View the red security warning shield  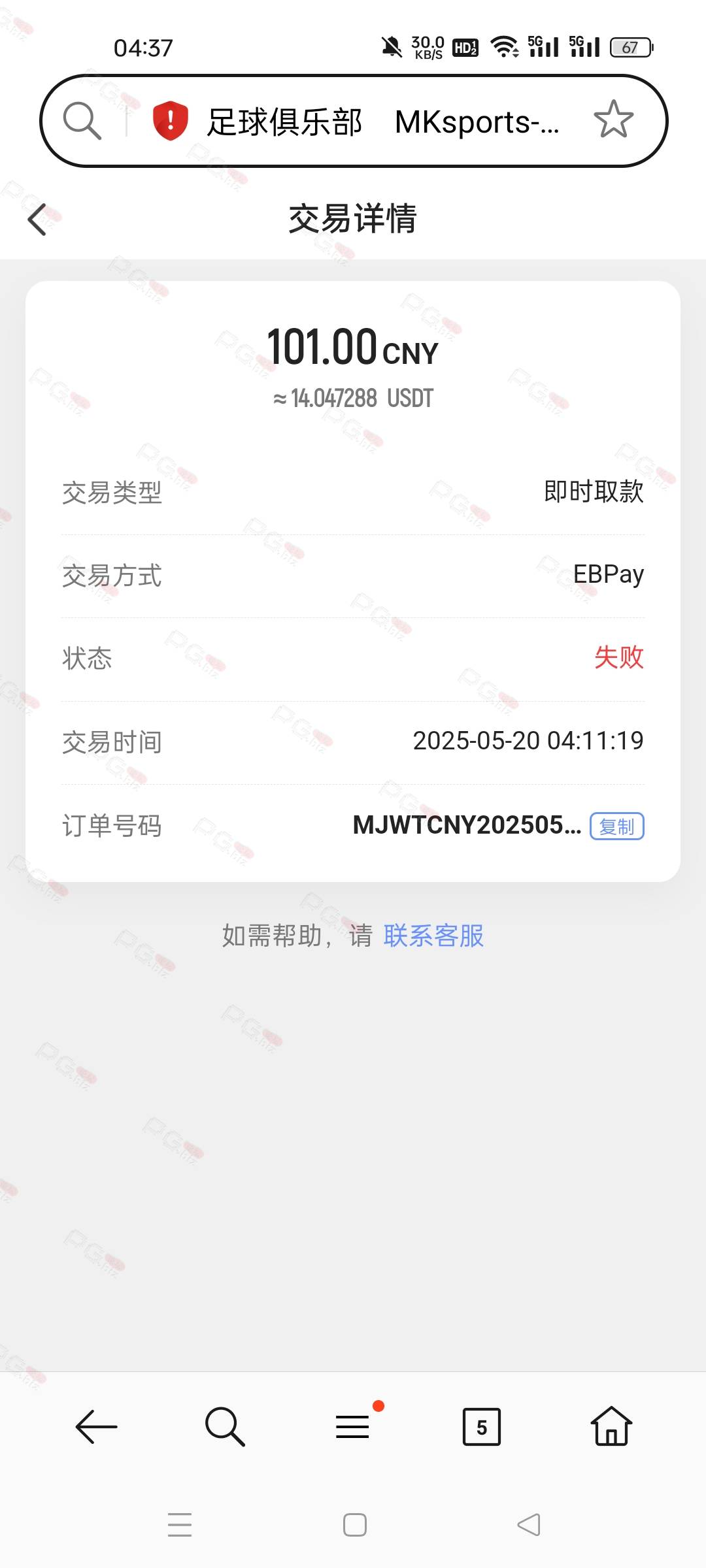click(x=170, y=121)
